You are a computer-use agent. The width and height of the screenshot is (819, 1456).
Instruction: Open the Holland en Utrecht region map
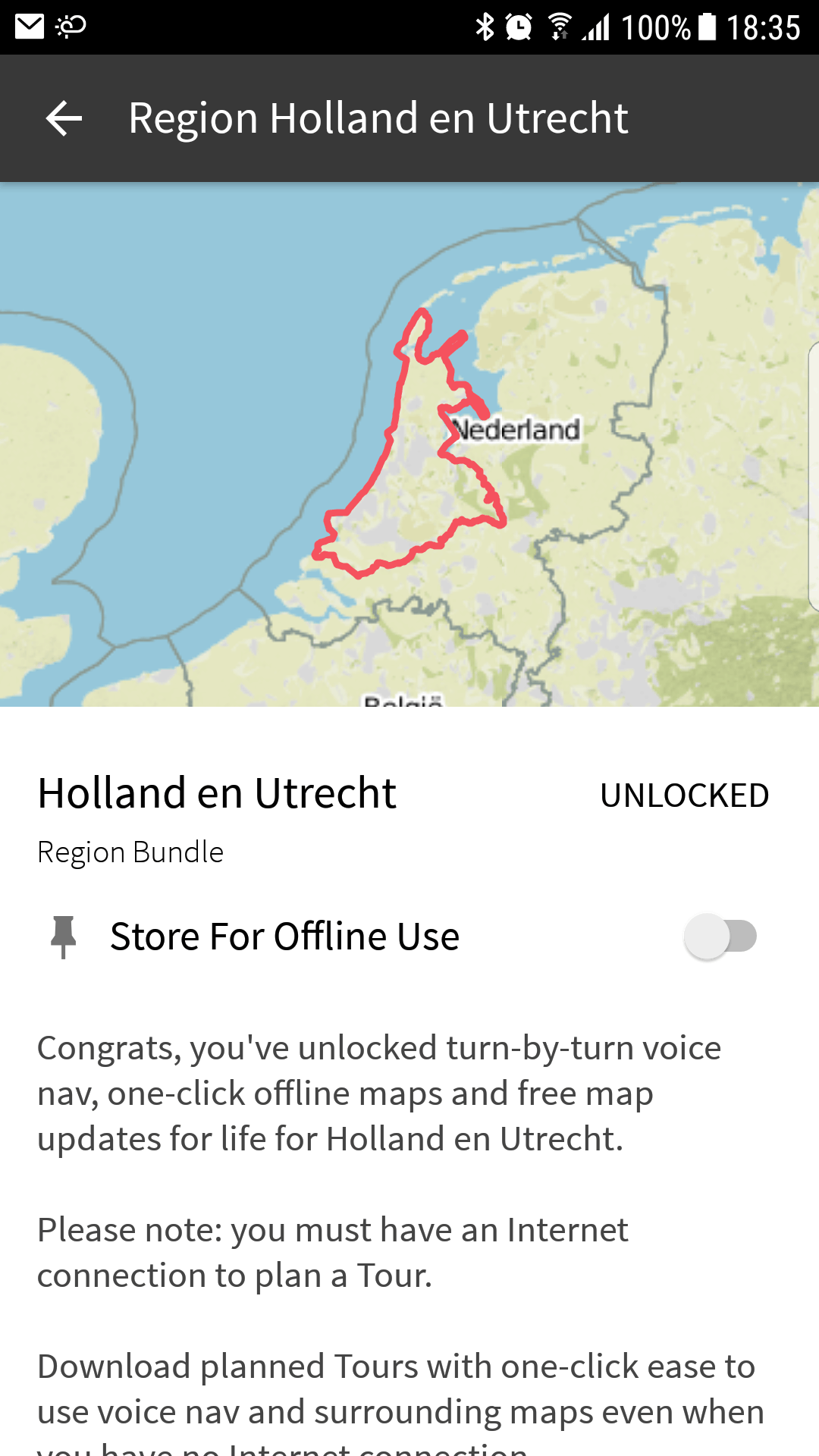[409, 444]
